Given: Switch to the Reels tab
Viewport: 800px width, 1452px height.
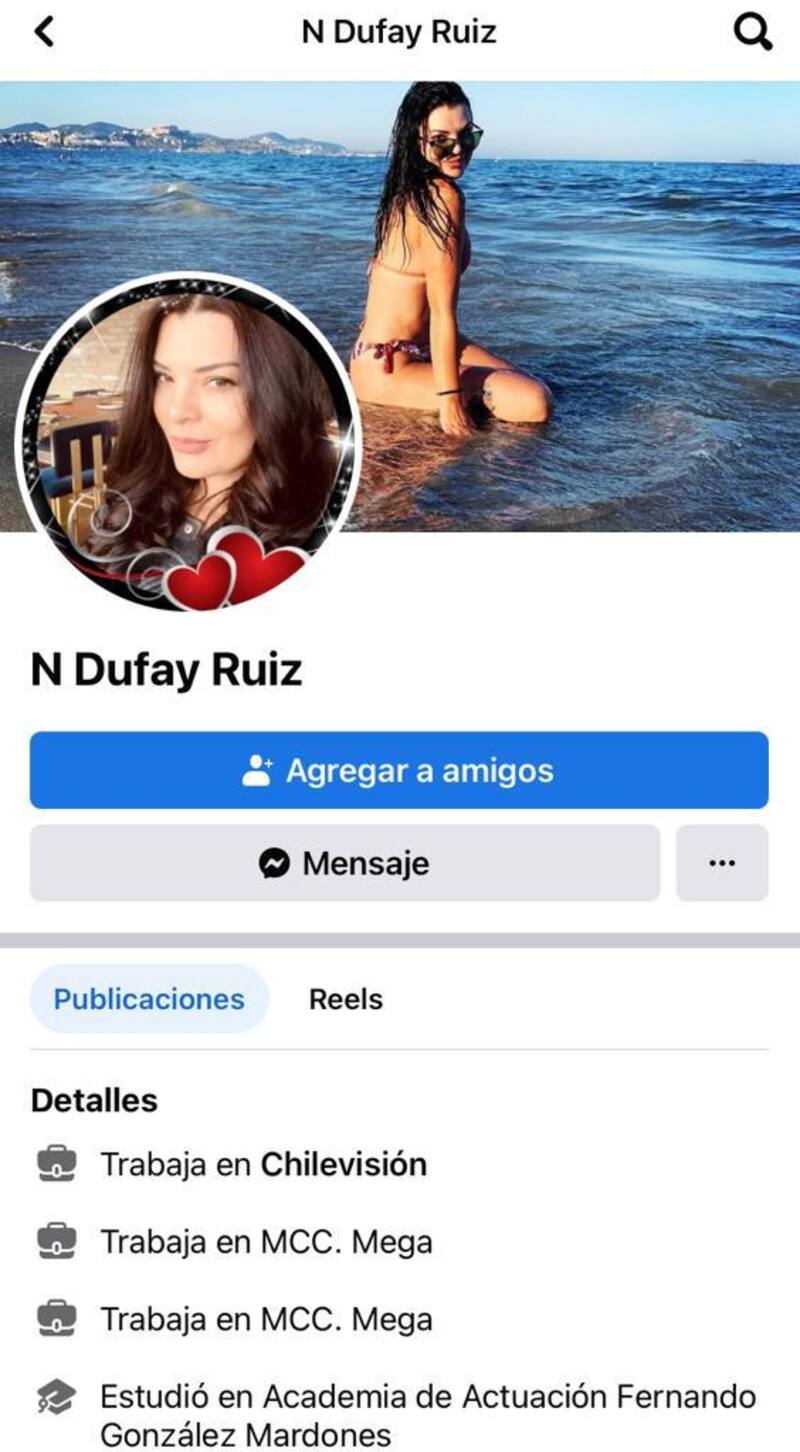Looking at the screenshot, I should coord(346,999).
